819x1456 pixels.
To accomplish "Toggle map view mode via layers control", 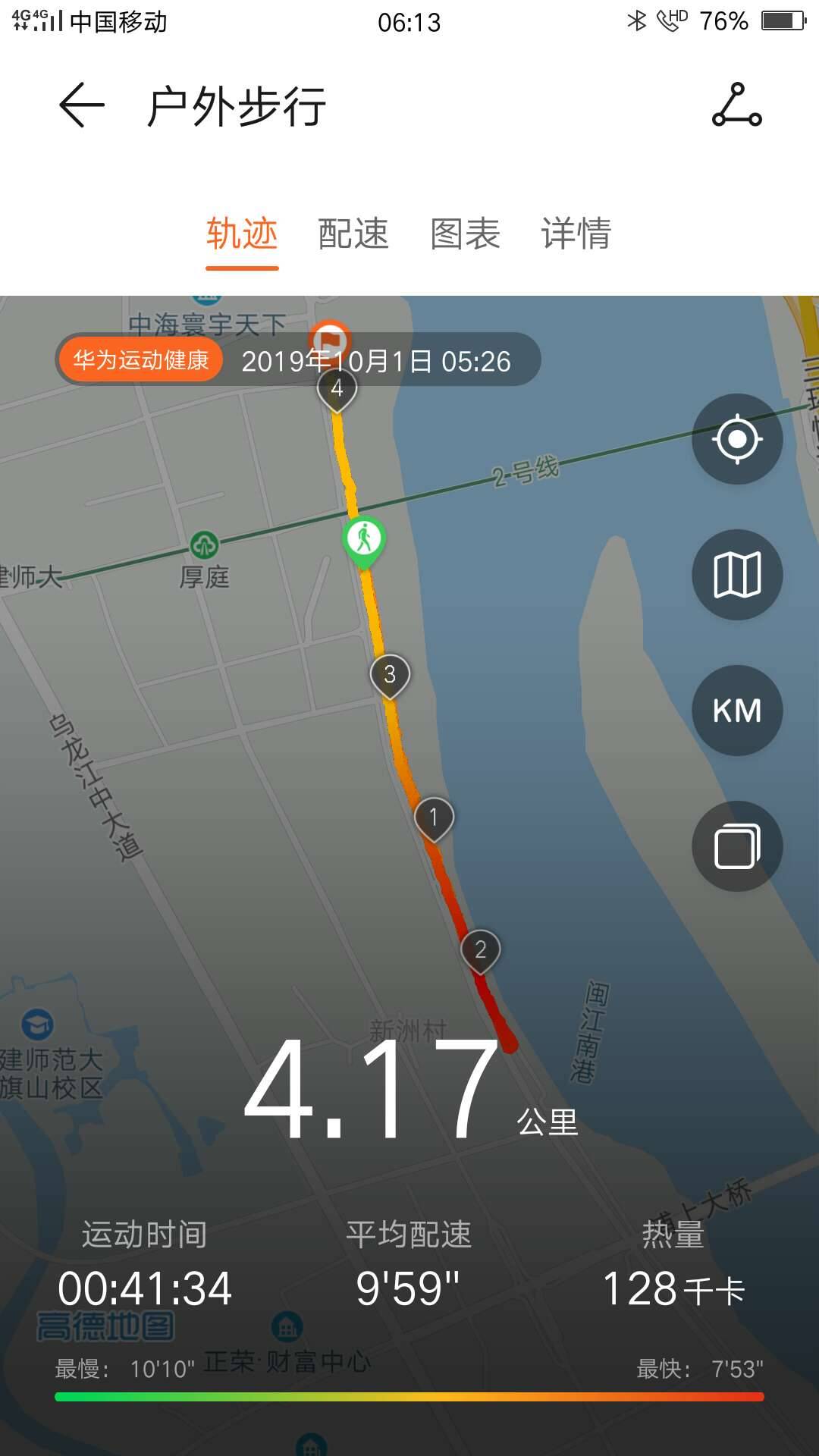I will pyautogui.click(x=736, y=576).
